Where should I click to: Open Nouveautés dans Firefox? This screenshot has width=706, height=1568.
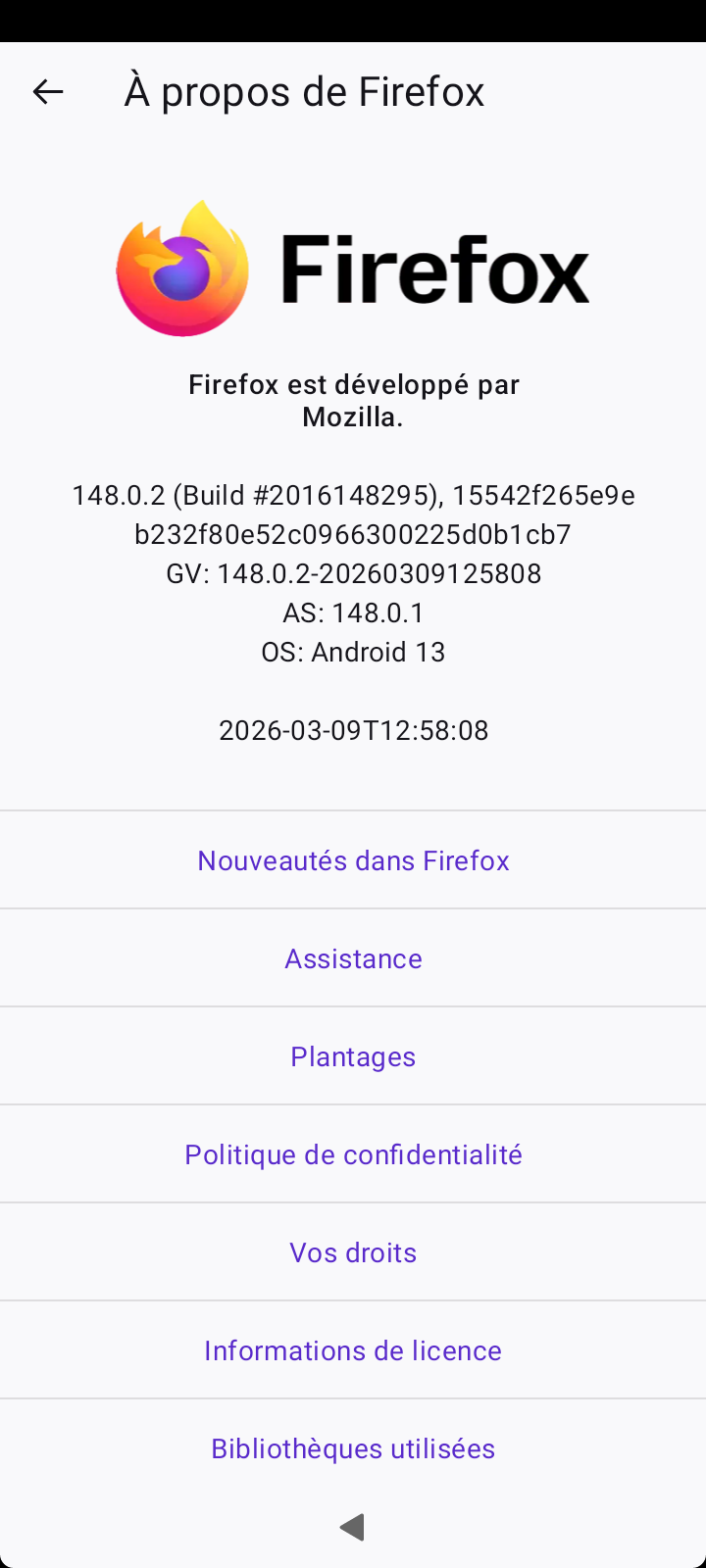pyautogui.click(x=353, y=860)
